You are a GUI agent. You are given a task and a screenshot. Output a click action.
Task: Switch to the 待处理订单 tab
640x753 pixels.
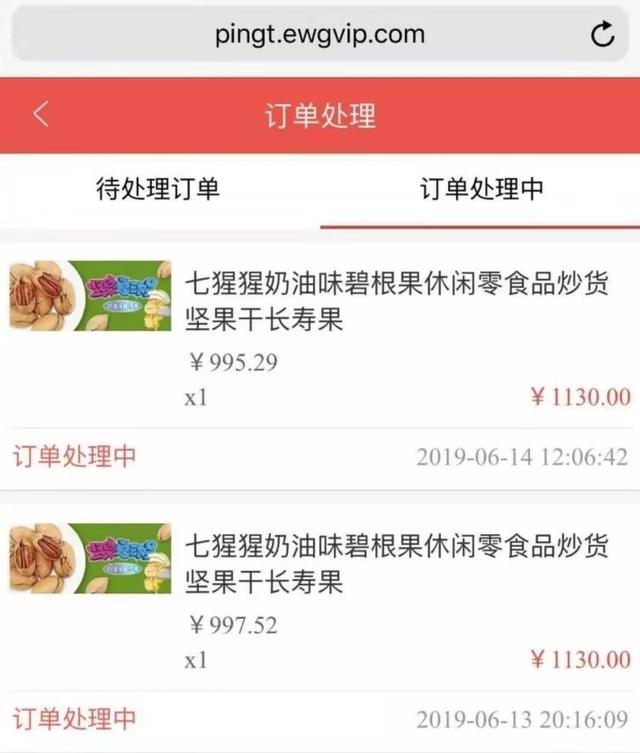158,190
